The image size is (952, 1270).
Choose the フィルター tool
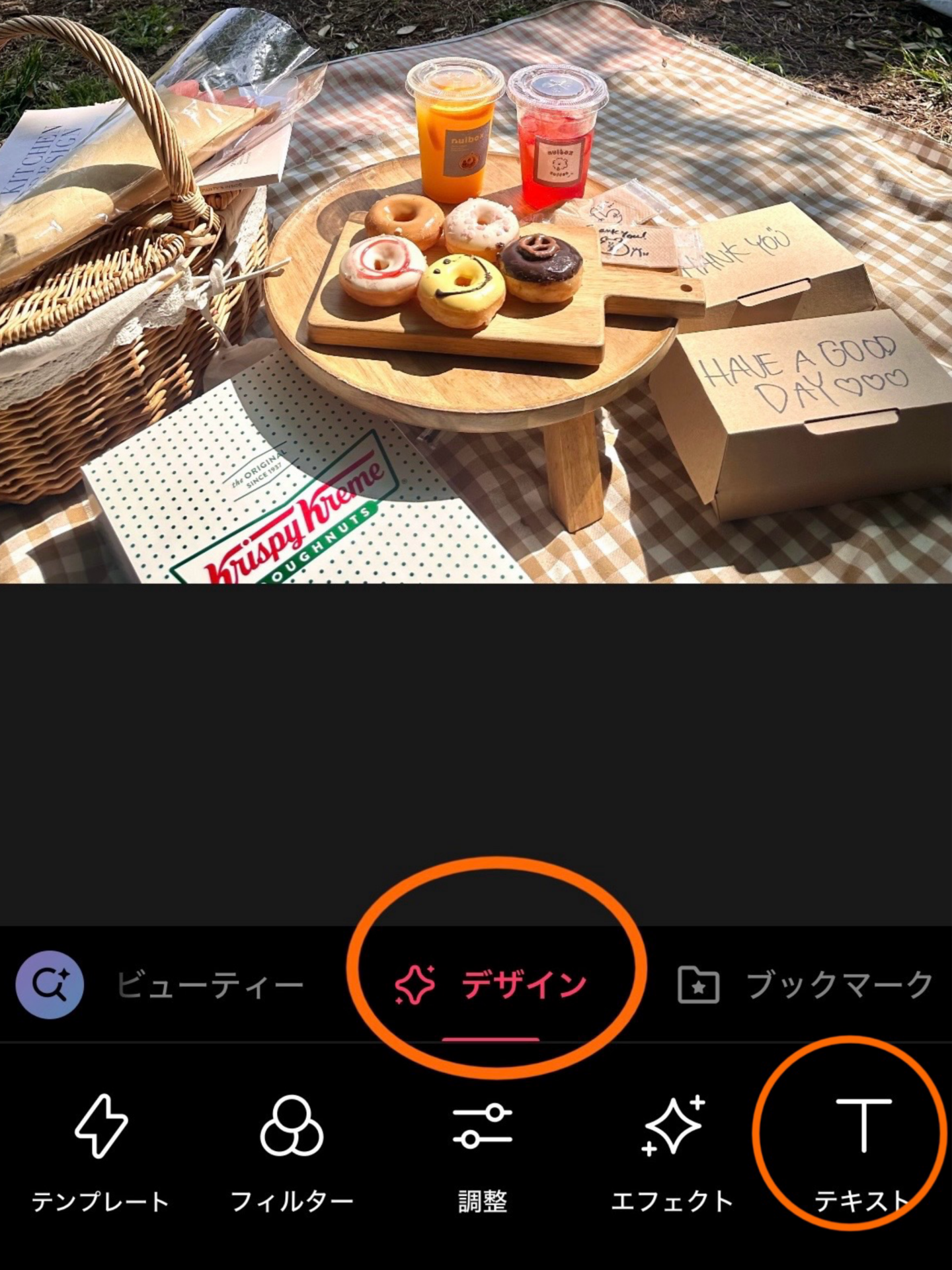click(x=292, y=1151)
